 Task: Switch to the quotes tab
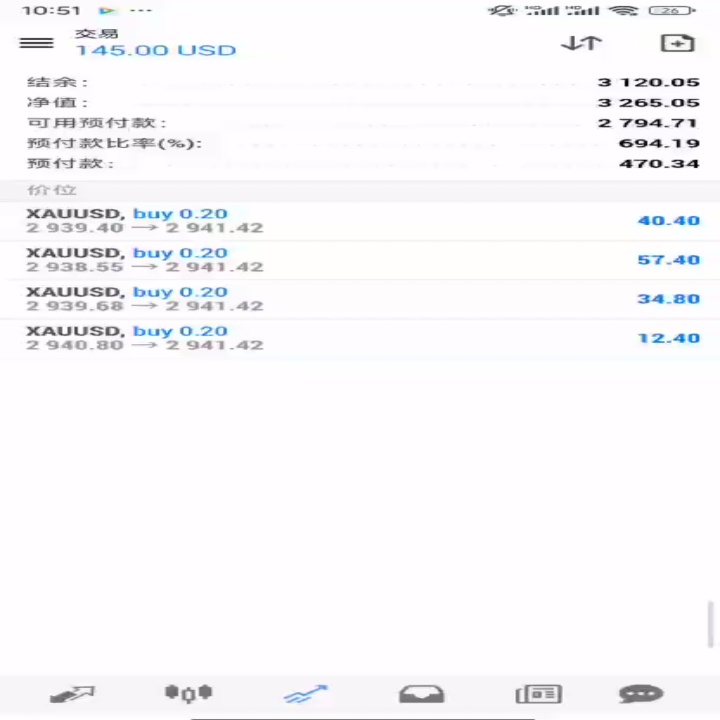point(72,694)
